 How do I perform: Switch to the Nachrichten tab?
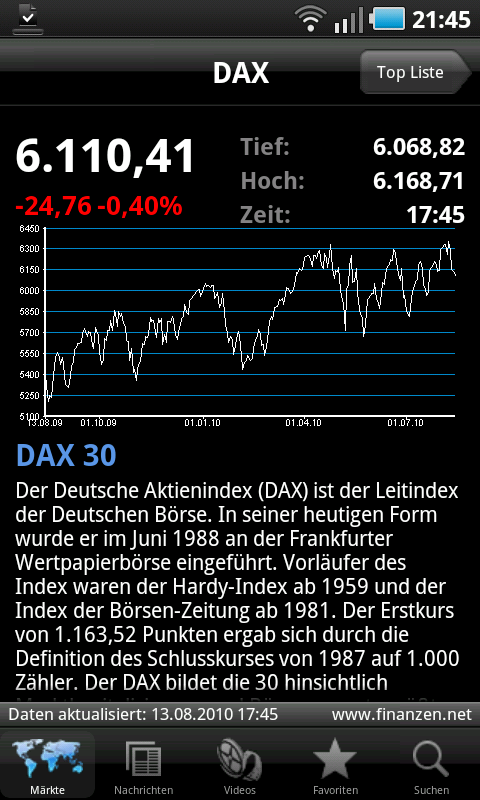tap(144, 764)
